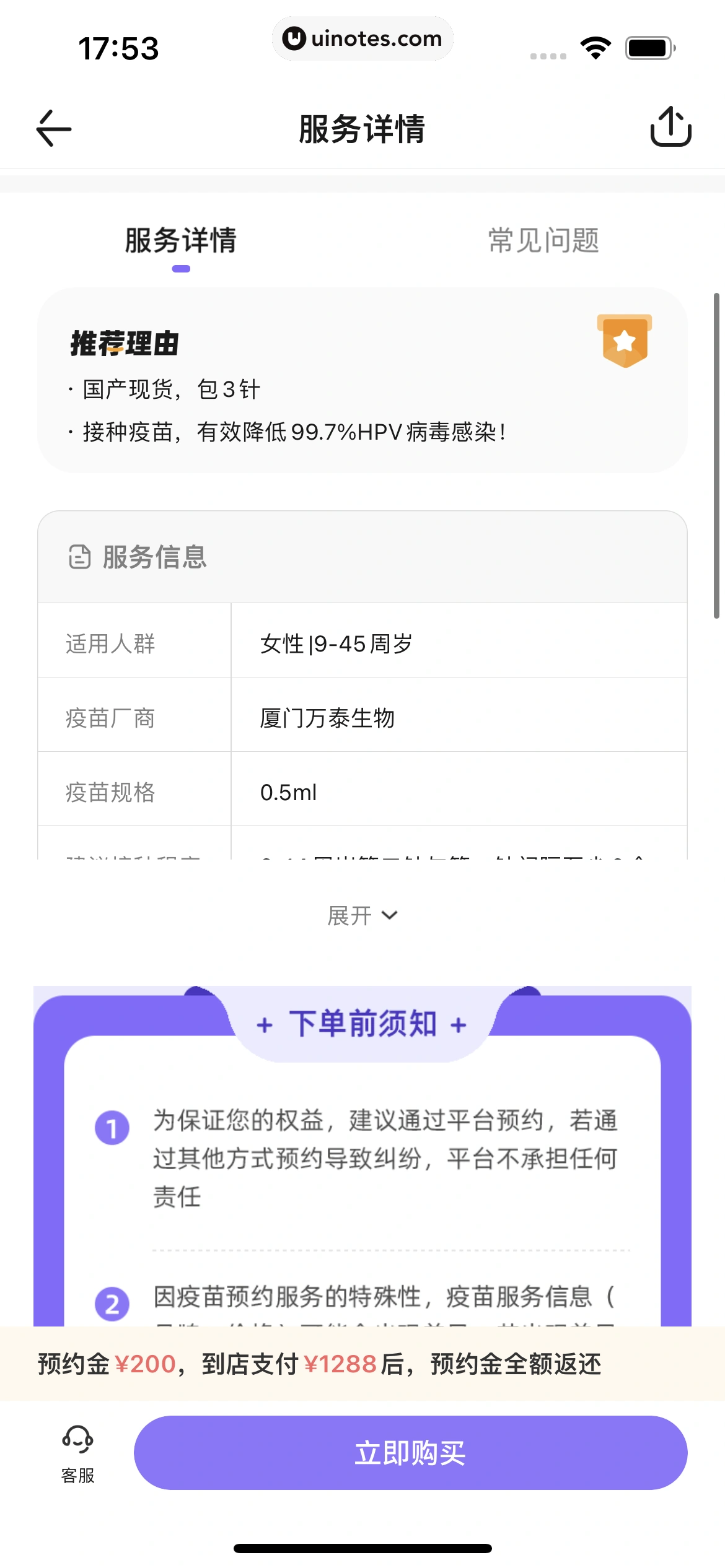Tap the uinotes.com pill in status bar

(x=362, y=38)
